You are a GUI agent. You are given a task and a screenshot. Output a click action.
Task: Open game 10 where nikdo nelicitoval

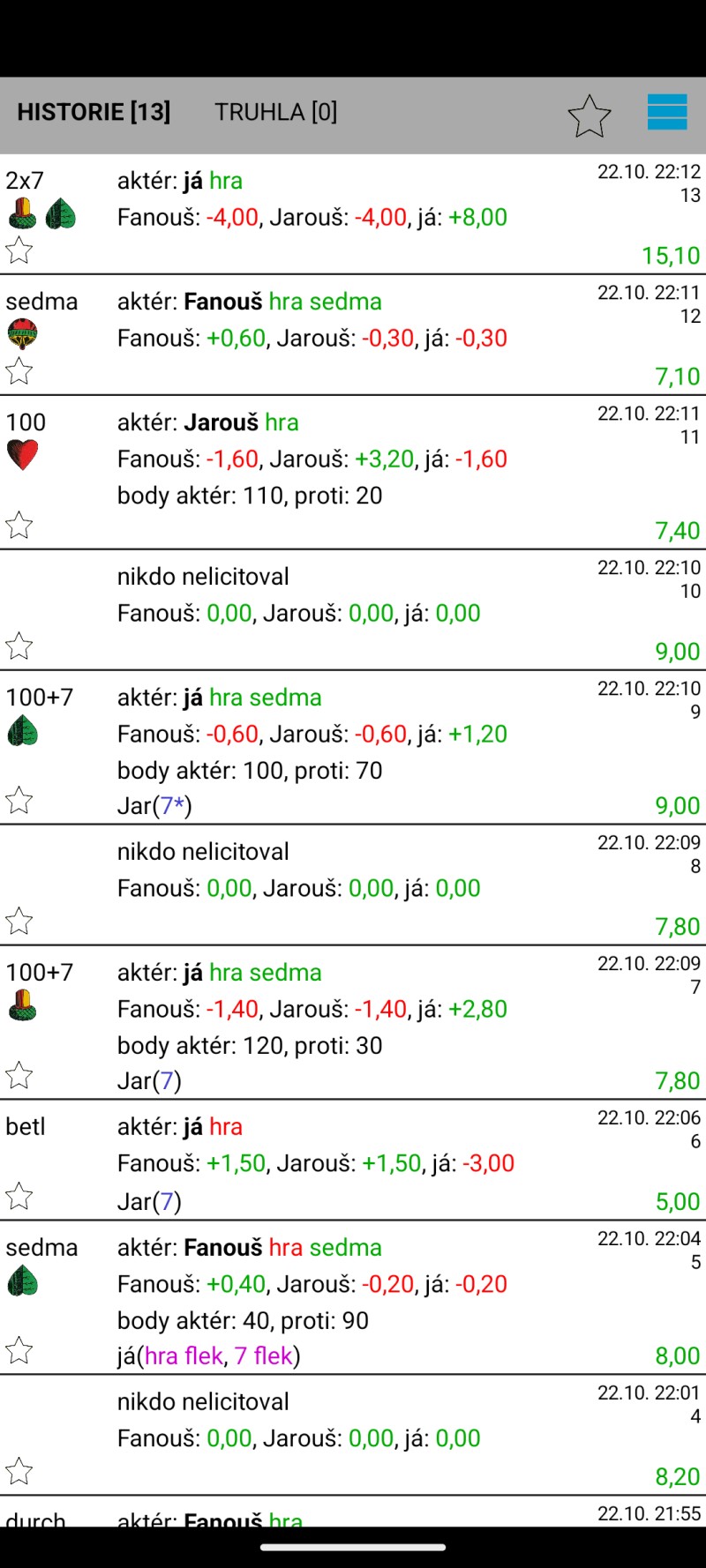click(x=353, y=610)
